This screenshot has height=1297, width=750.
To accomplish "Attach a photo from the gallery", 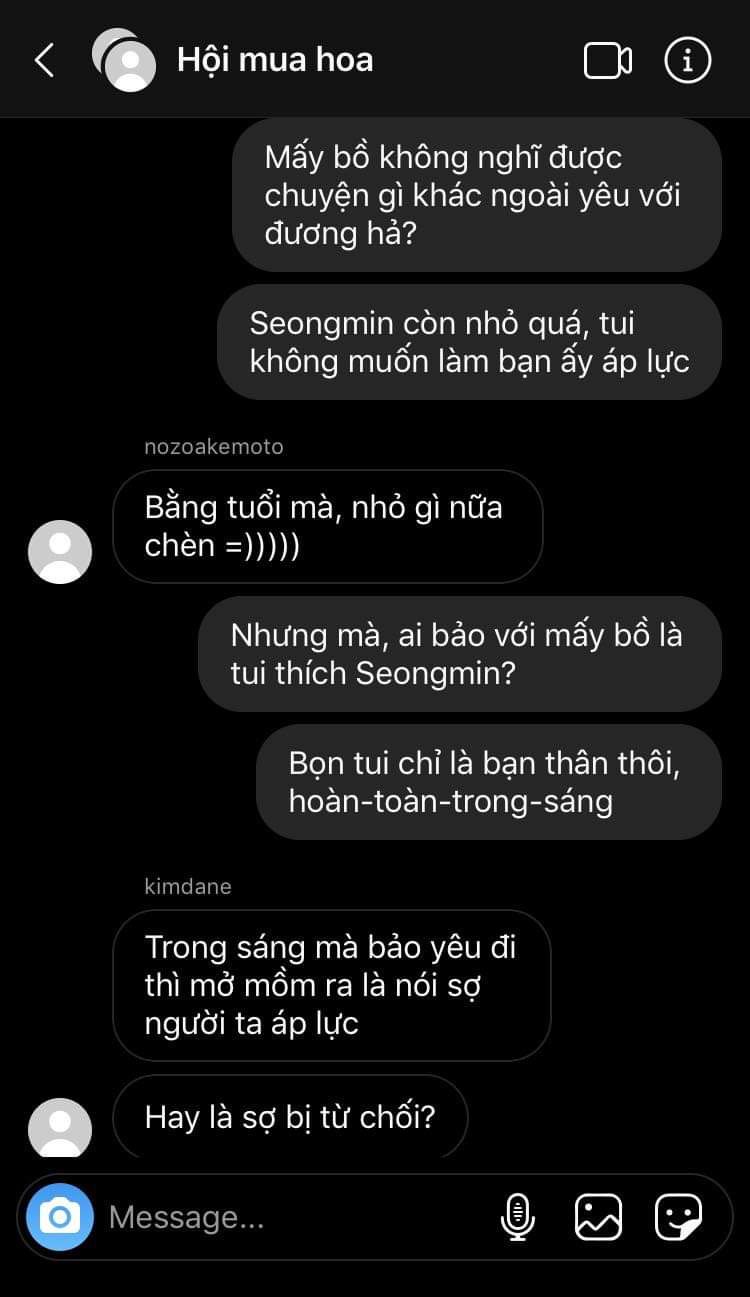I will click(598, 1217).
